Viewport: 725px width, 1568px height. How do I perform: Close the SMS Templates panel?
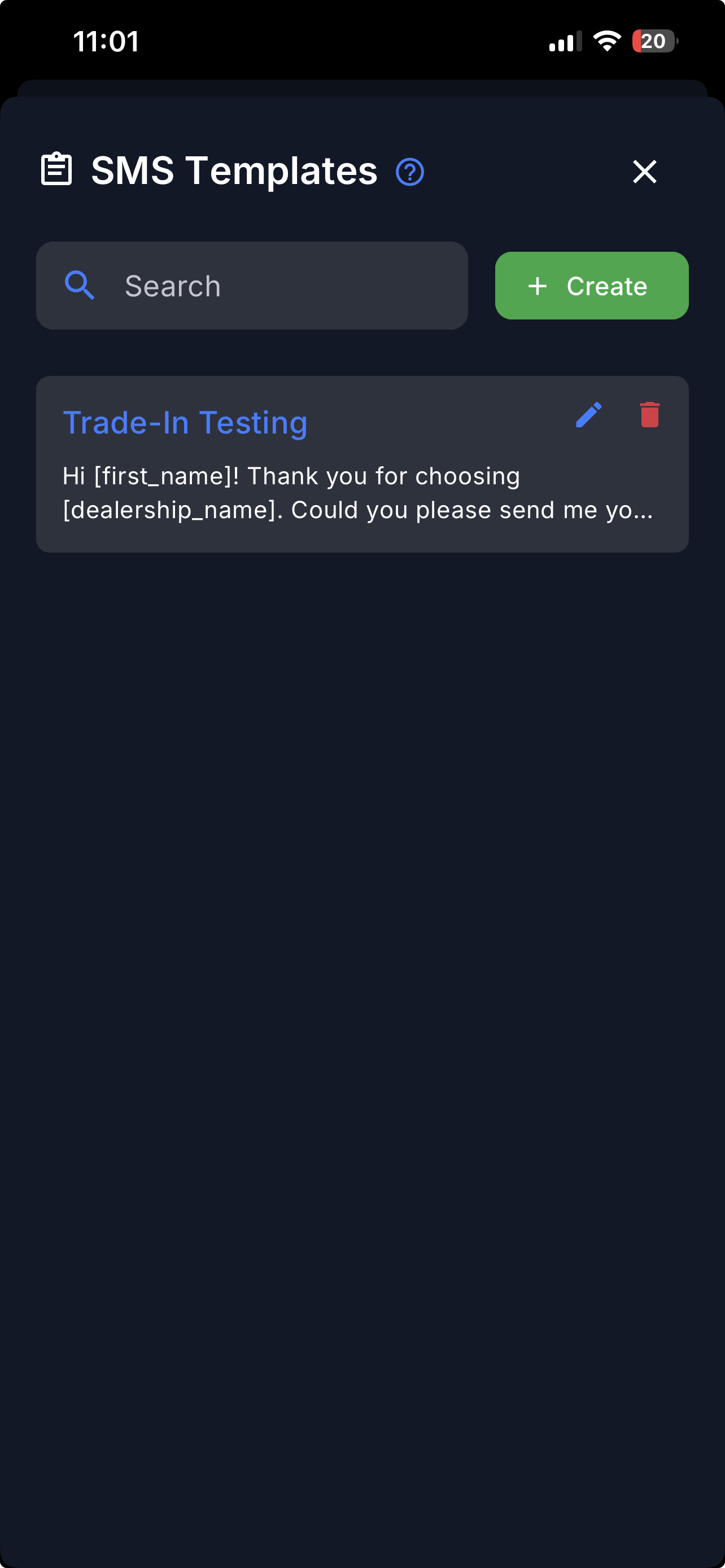[644, 172]
